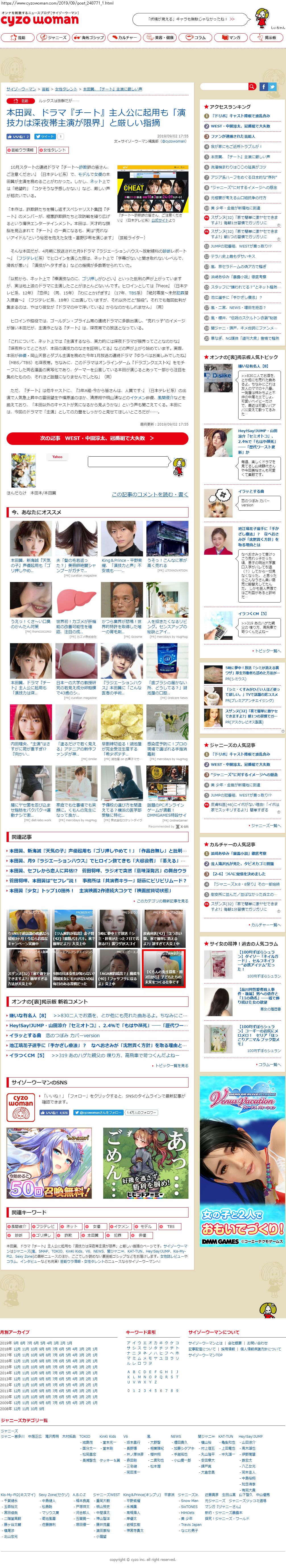Open the 芸能 navigation tab

tap(18, 38)
